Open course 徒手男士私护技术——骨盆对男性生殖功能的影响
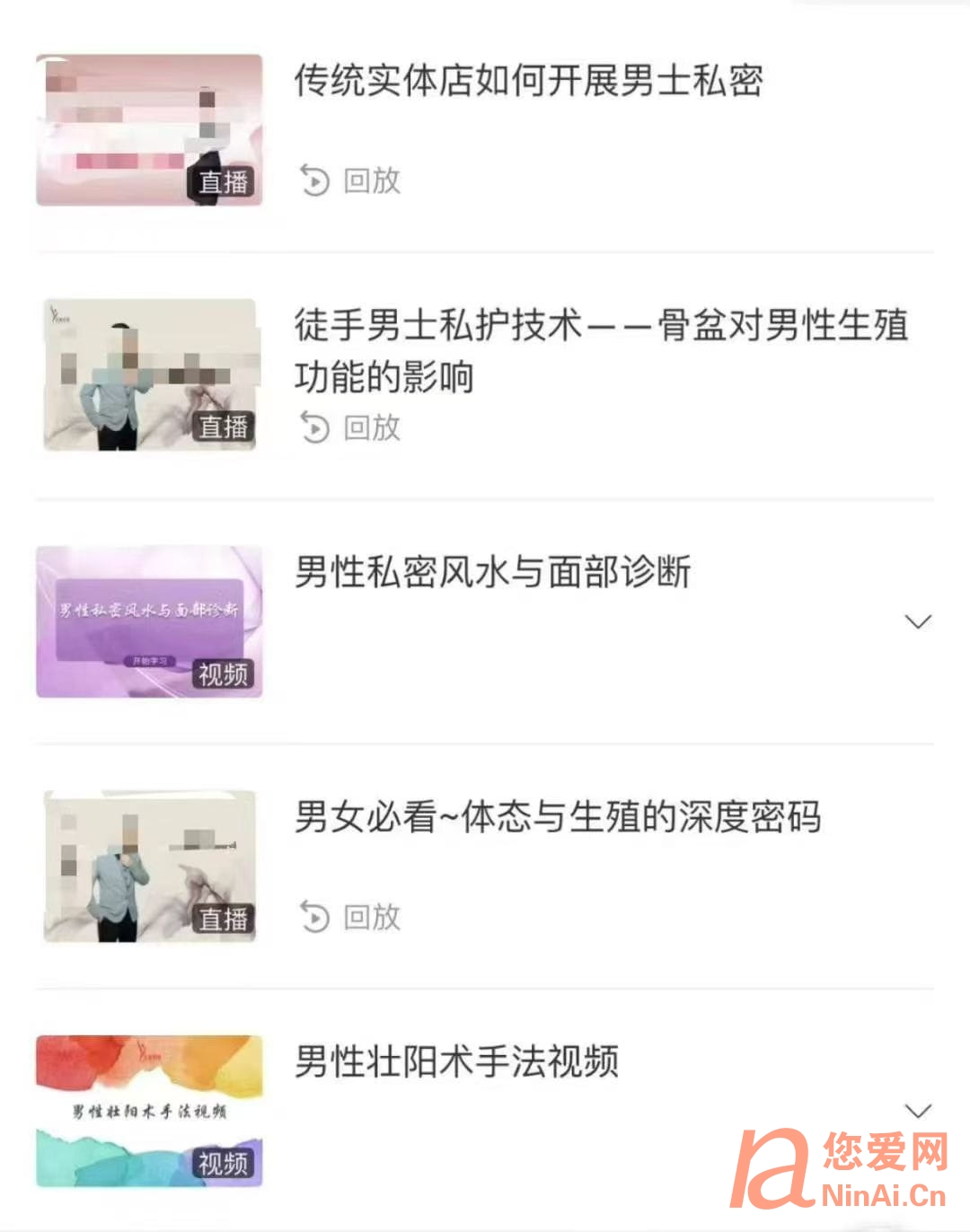 [600, 350]
